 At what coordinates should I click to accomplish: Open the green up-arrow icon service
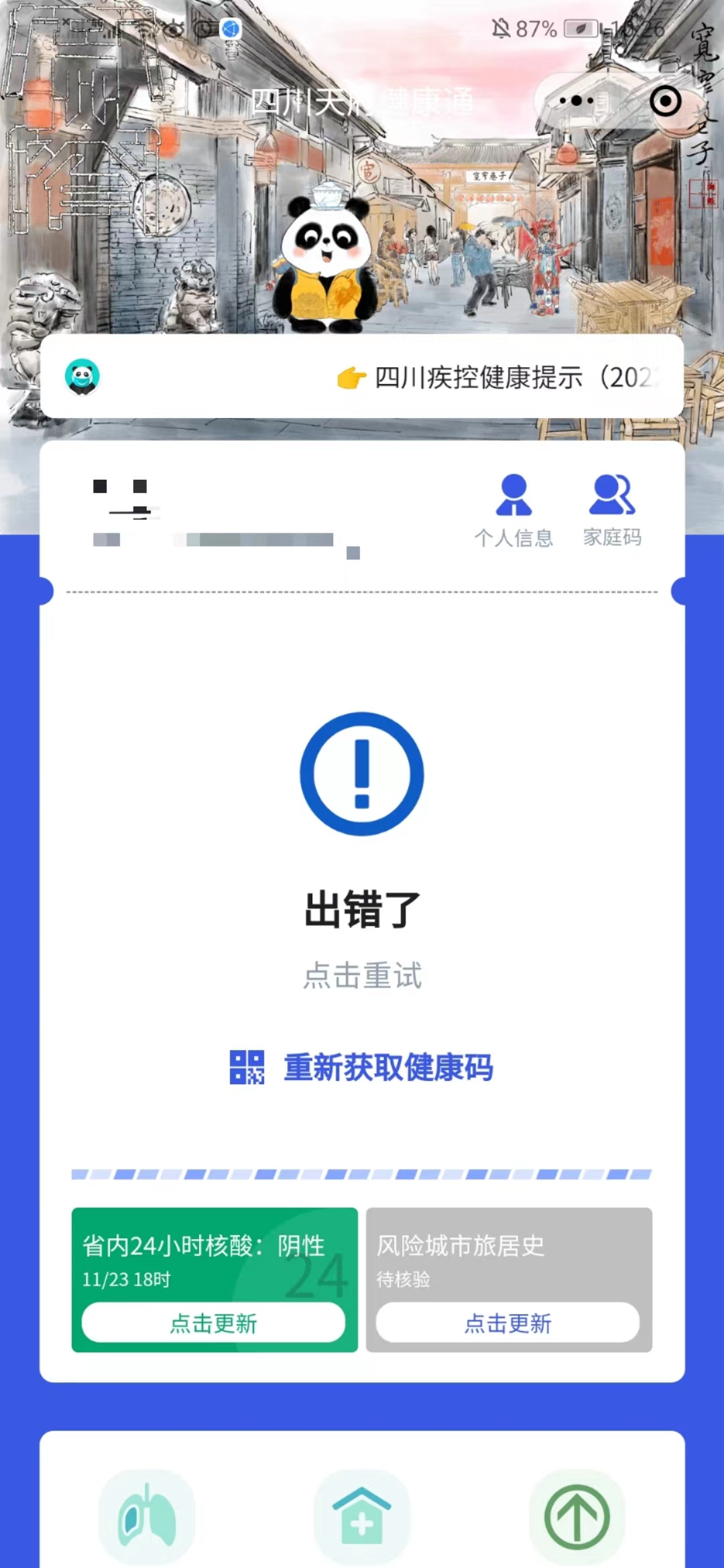[x=577, y=1517]
